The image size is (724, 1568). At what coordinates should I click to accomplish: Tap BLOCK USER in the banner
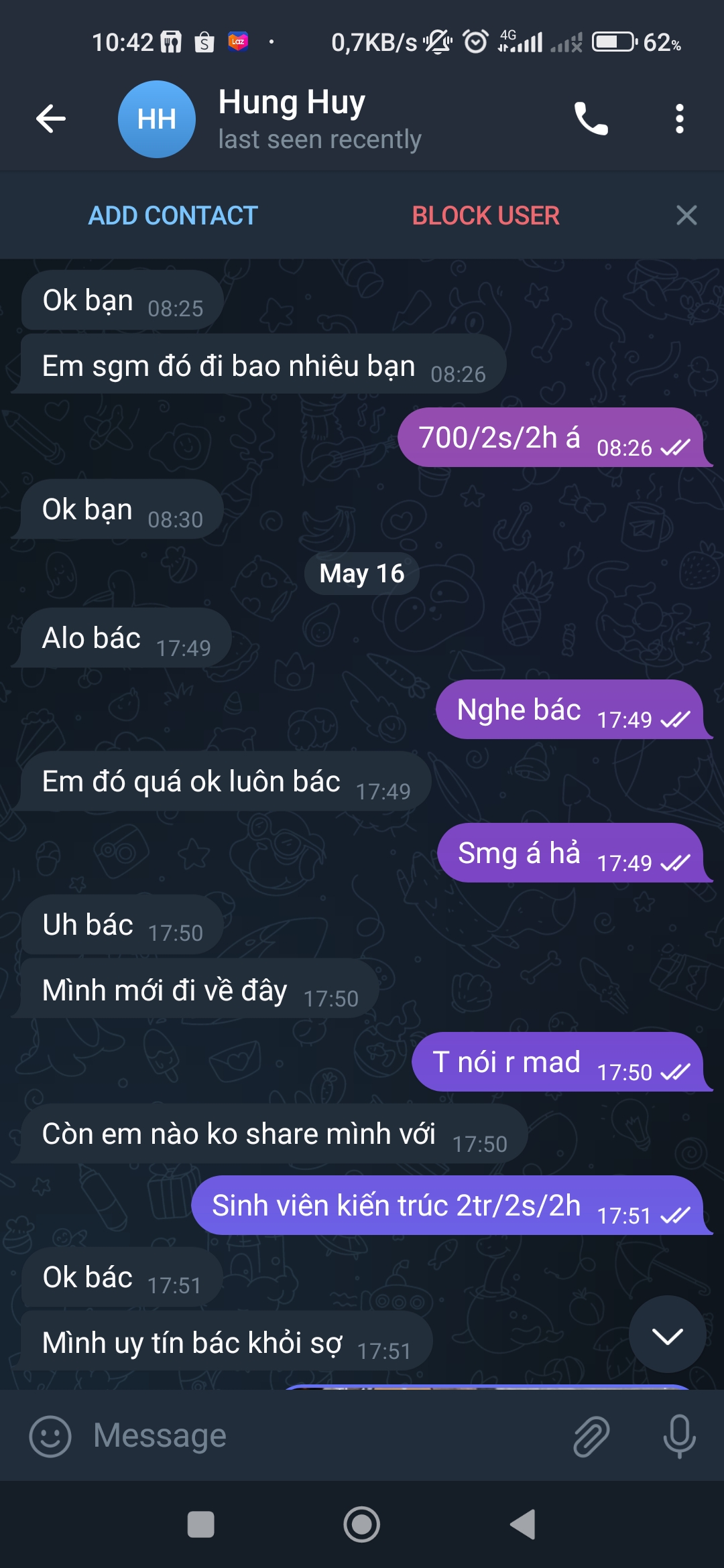(486, 215)
